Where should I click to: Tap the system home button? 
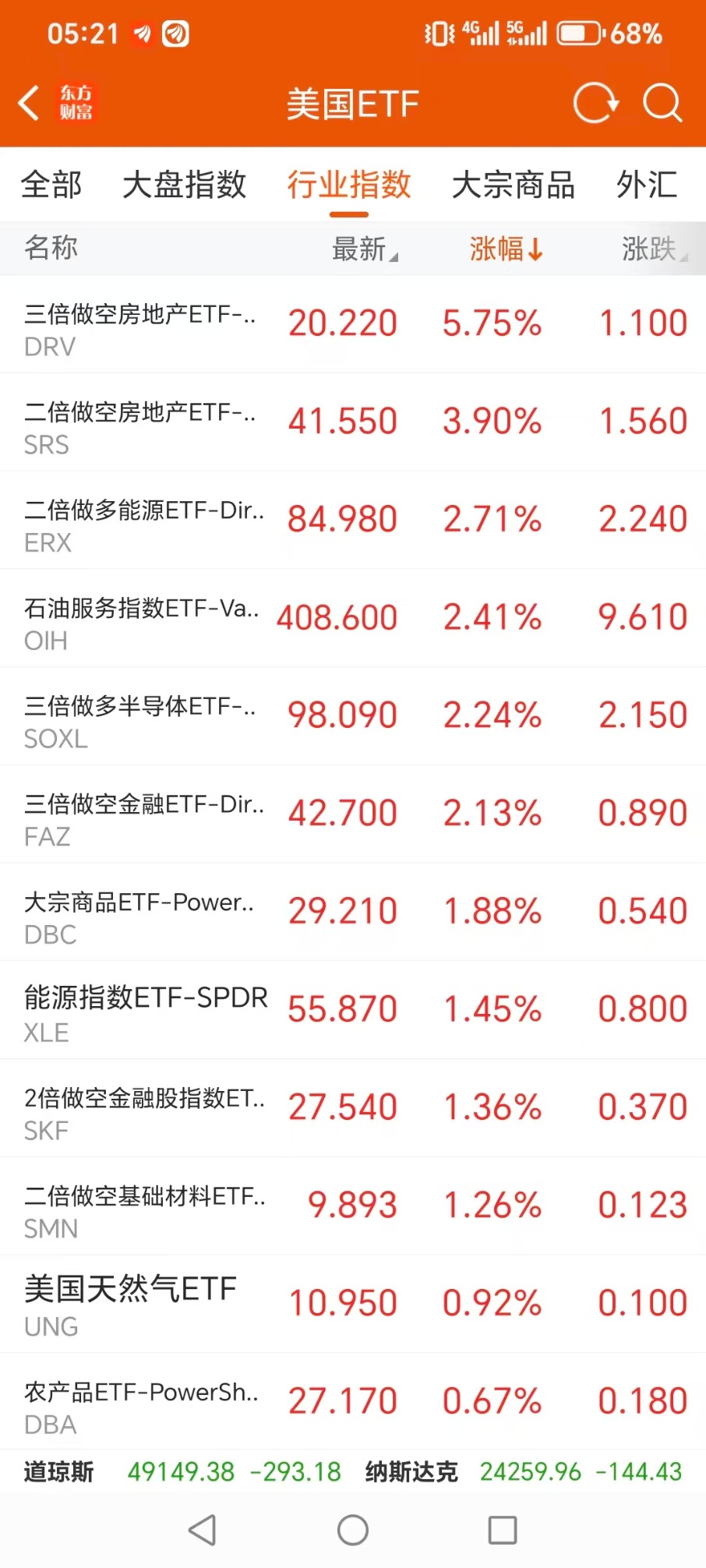(x=352, y=1530)
